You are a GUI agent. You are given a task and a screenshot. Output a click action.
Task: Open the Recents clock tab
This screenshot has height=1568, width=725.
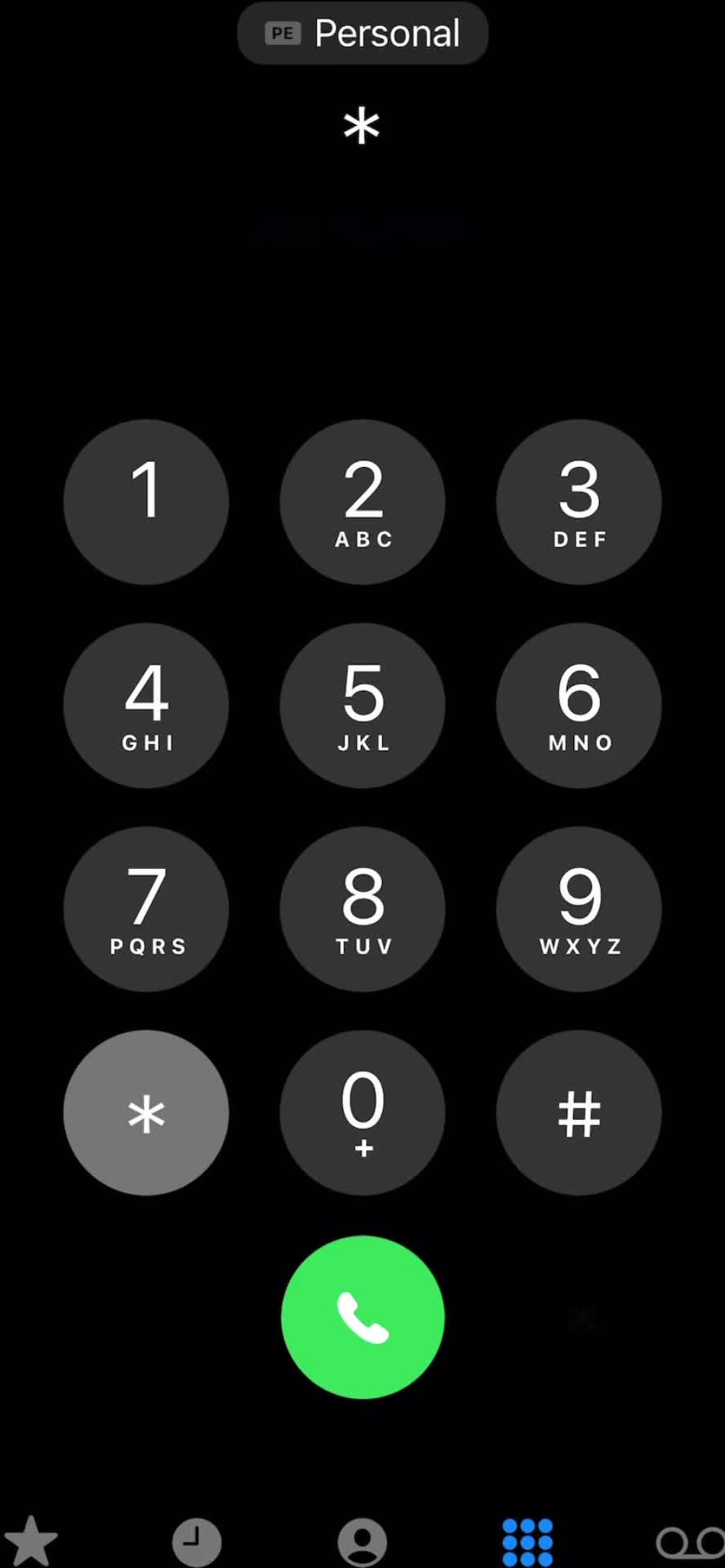click(197, 1541)
